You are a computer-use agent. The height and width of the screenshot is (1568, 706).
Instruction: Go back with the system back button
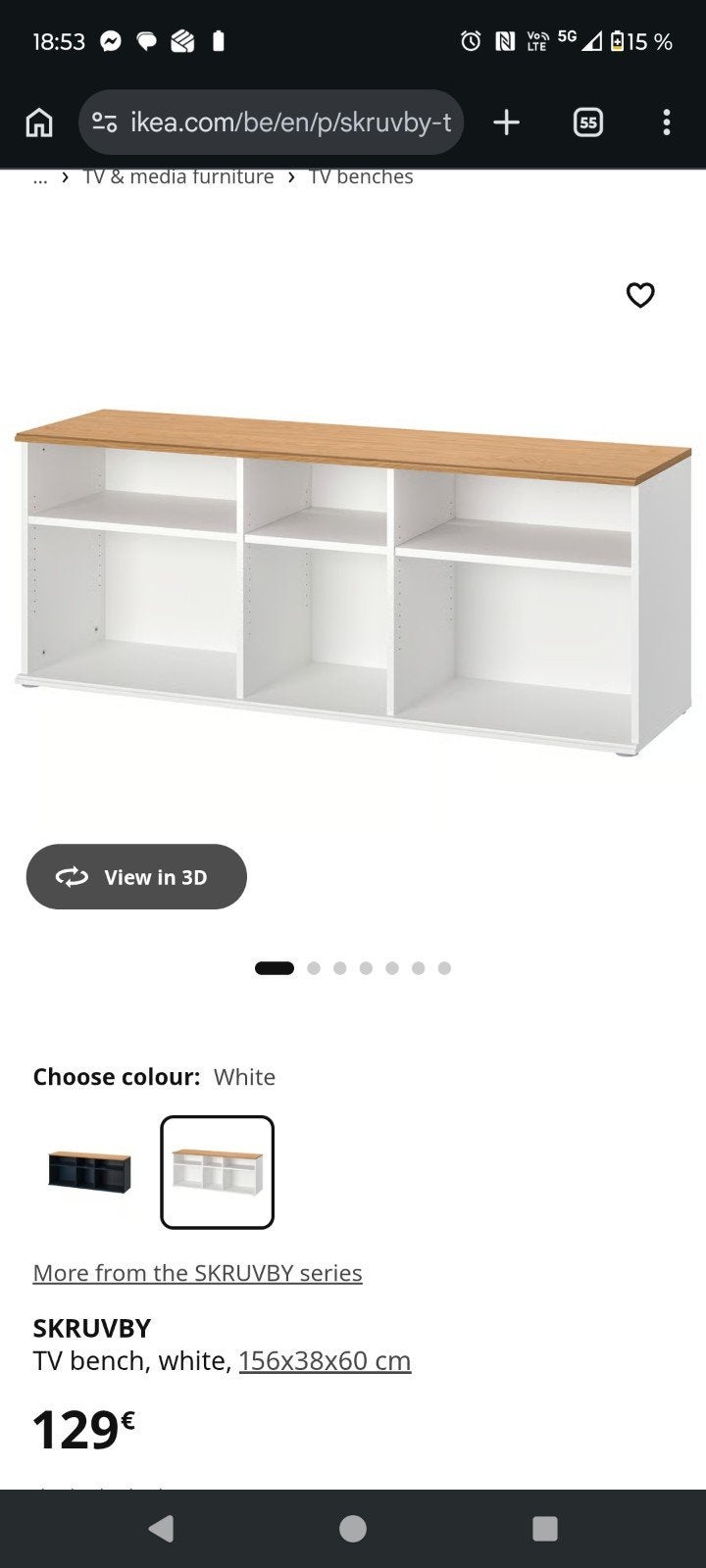(x=161, y=1528)
